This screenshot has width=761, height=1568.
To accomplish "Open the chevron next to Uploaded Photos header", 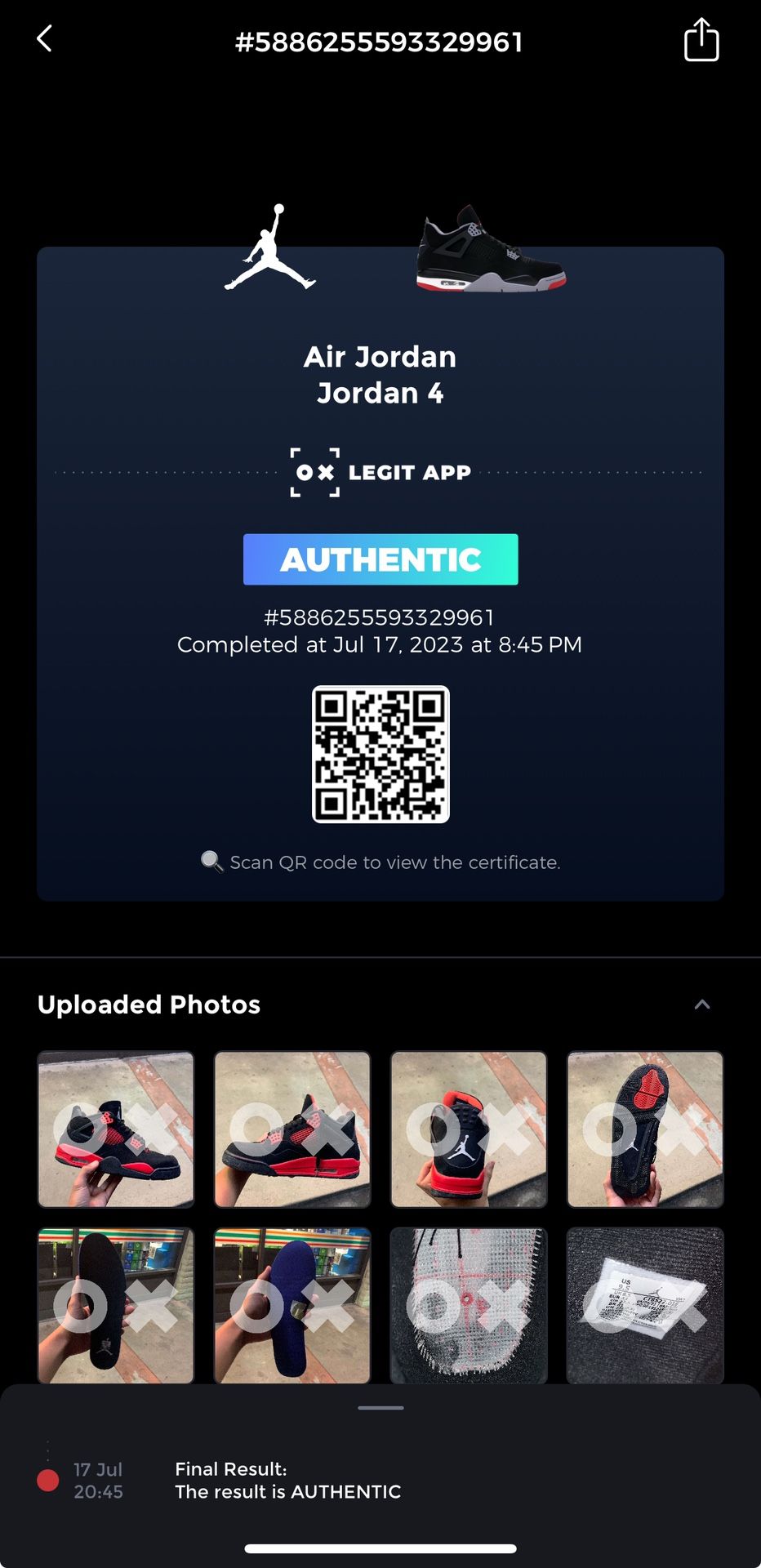I will (702, 1004).
